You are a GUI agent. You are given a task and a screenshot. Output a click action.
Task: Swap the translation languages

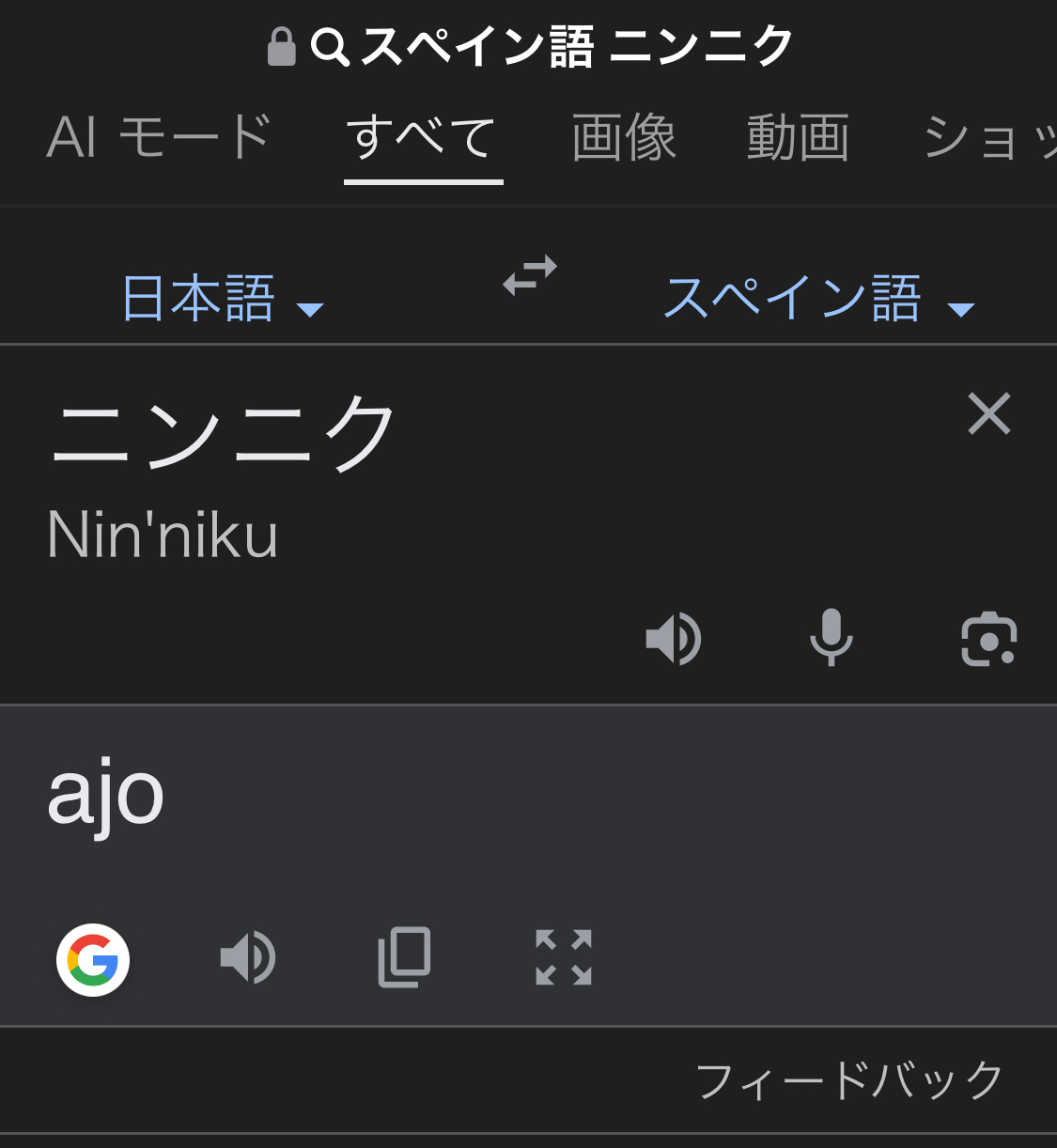tap(530, 276)
